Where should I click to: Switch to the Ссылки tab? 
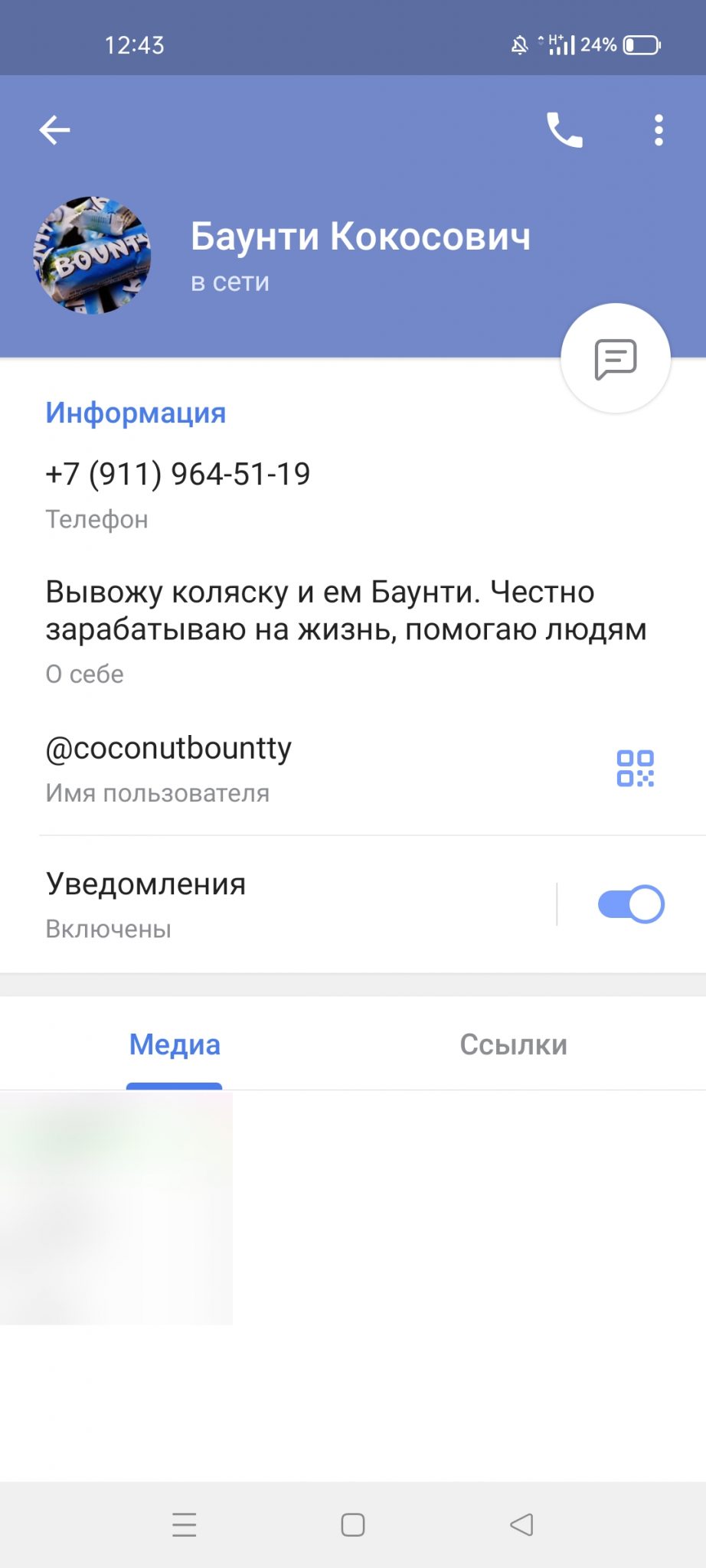513,1044
